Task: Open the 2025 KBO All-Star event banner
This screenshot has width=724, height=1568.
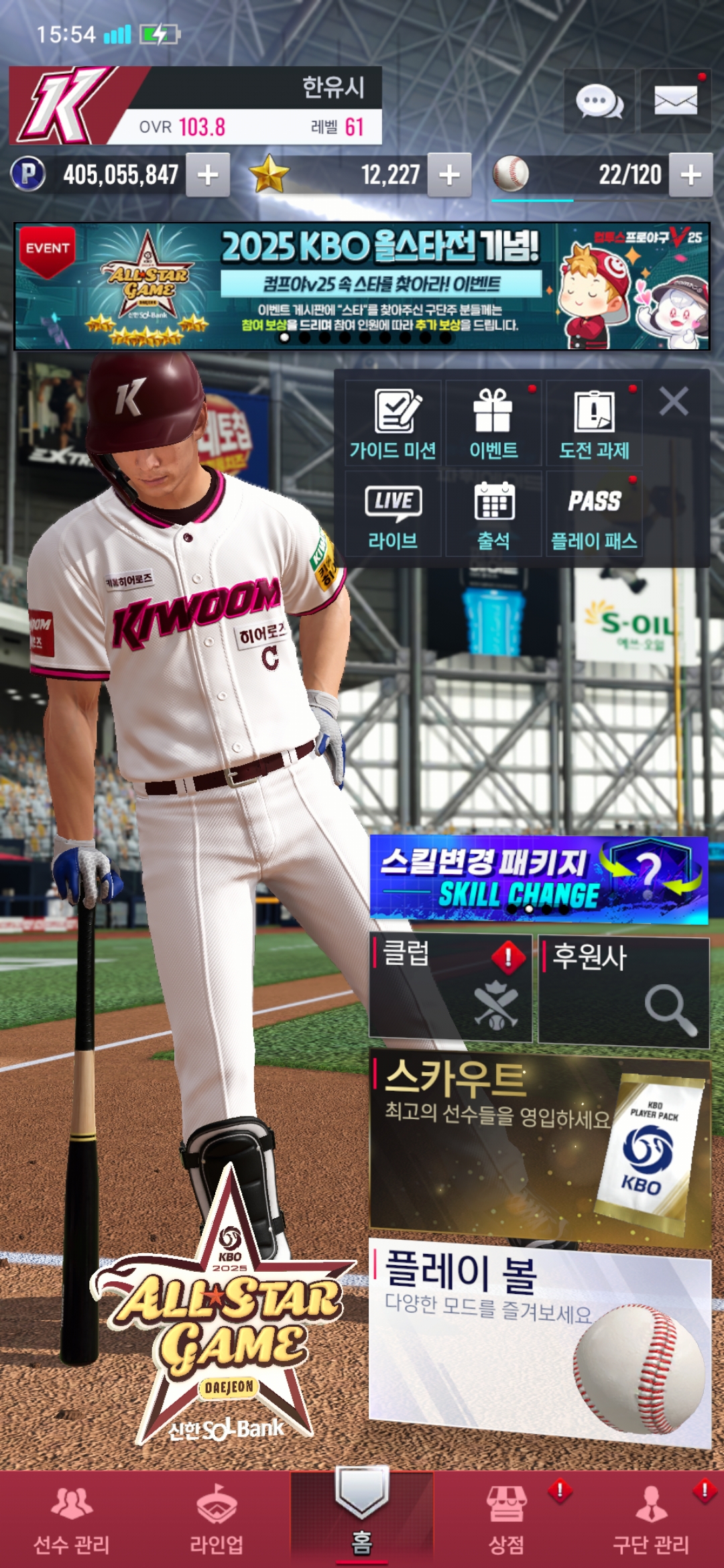Action: pos(362,286)
